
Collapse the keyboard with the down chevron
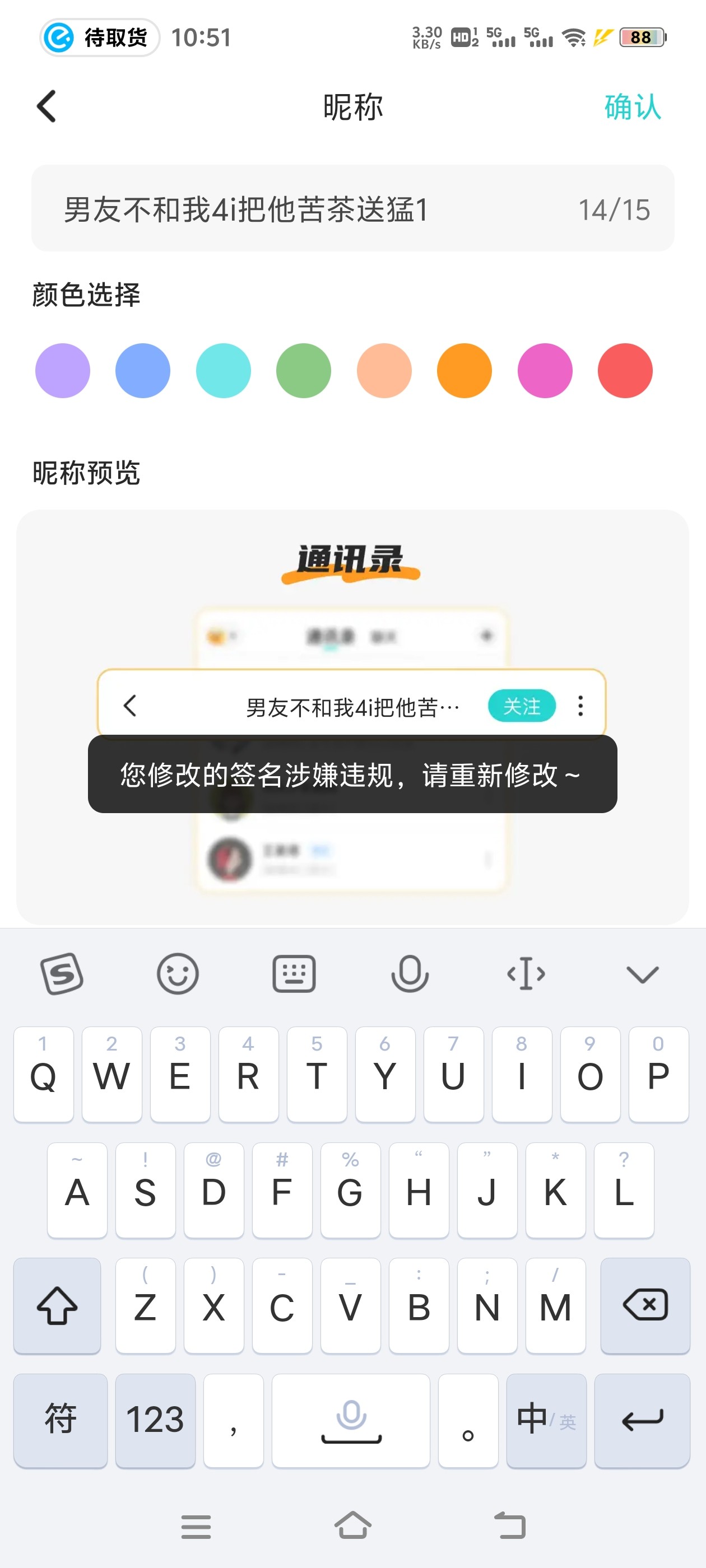point(643,974)
